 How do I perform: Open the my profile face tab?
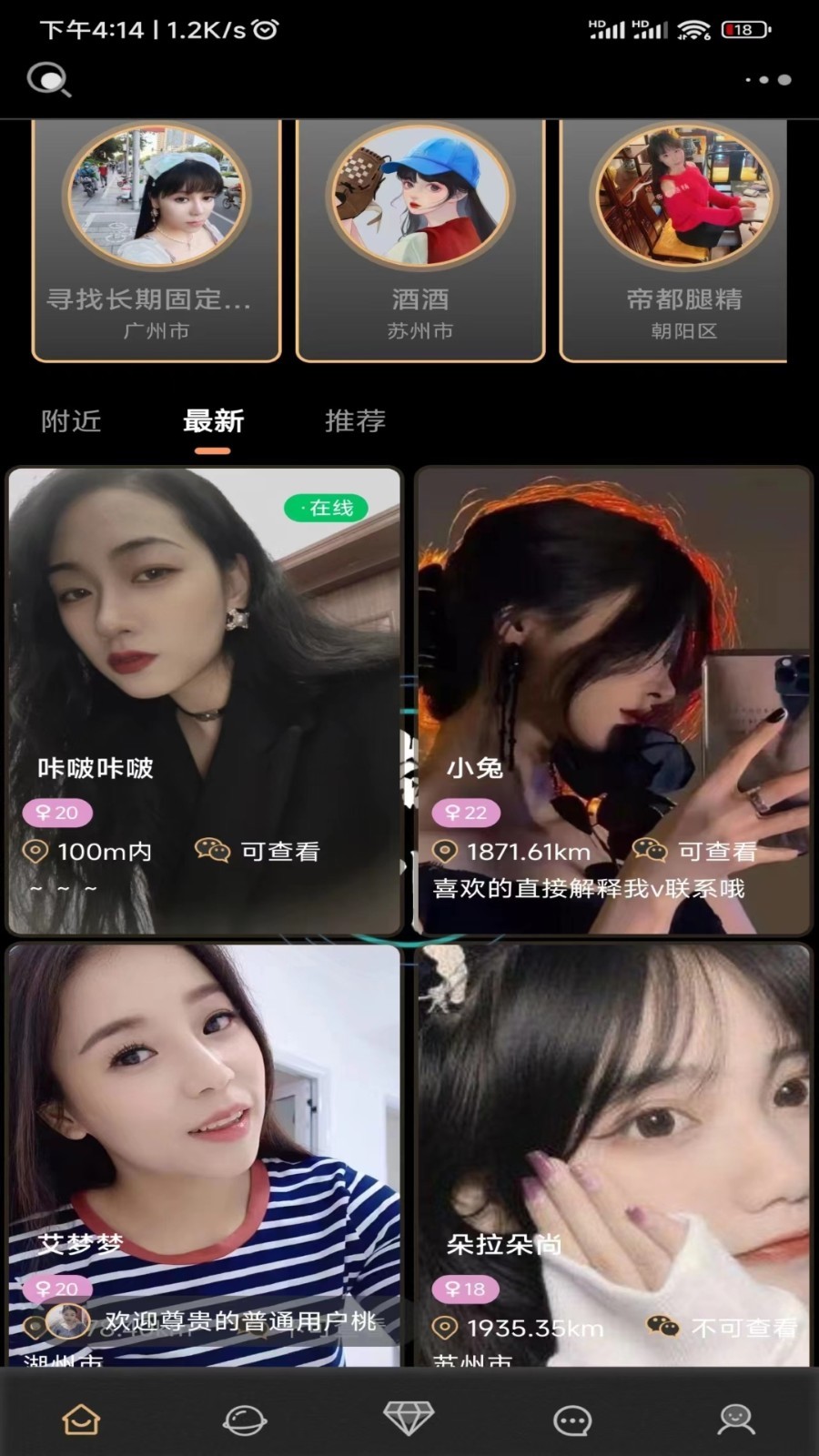(x=735, y=1419)
